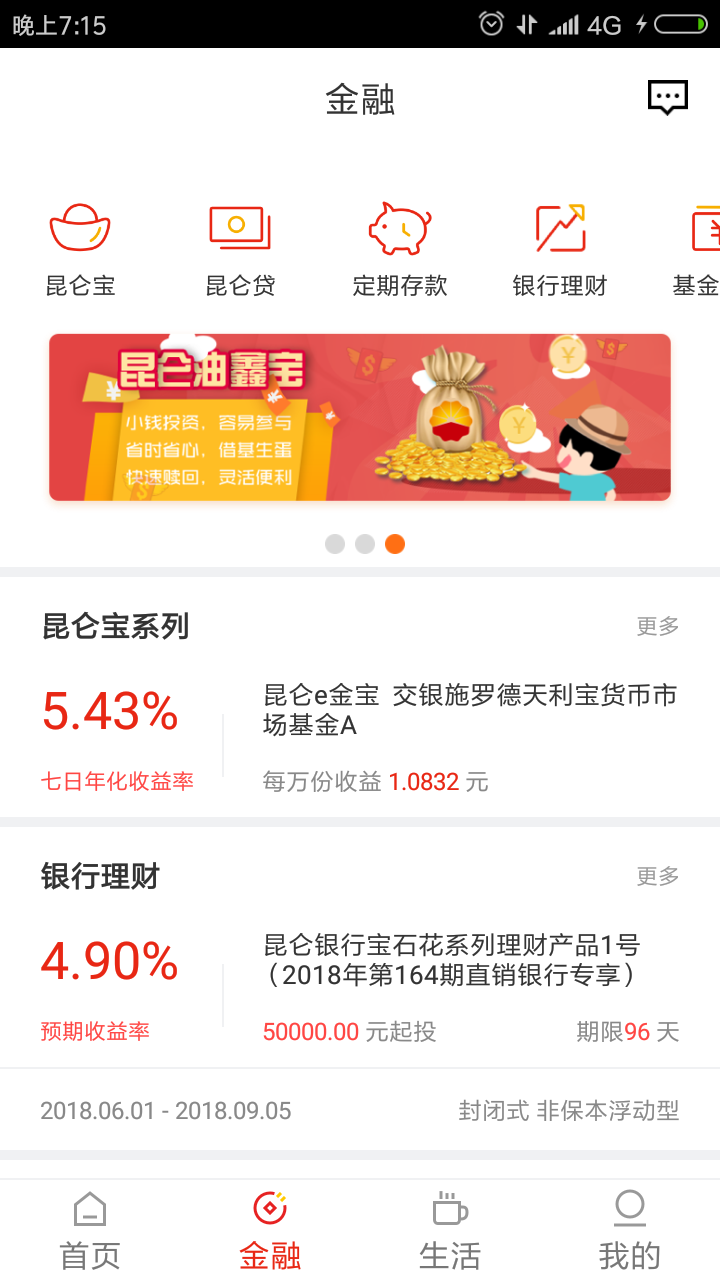Tap 更多 next to 银行理财 section
This screenshot has width=720, height=1280.
657,876
